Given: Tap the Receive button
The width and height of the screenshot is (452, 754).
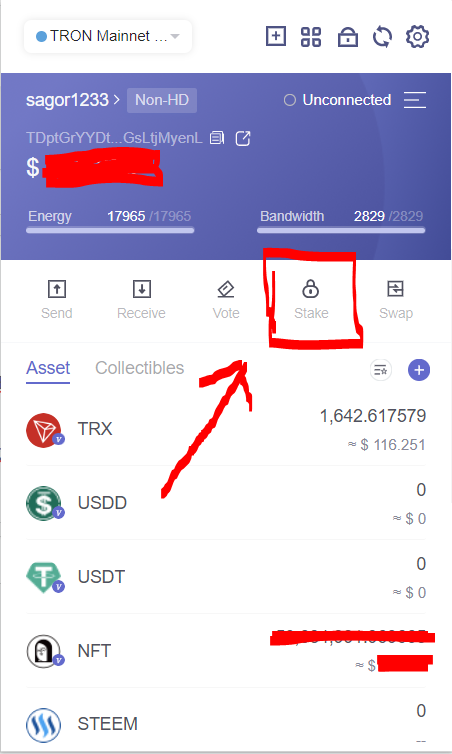Looking at the screenshot, I should point(141,300).
